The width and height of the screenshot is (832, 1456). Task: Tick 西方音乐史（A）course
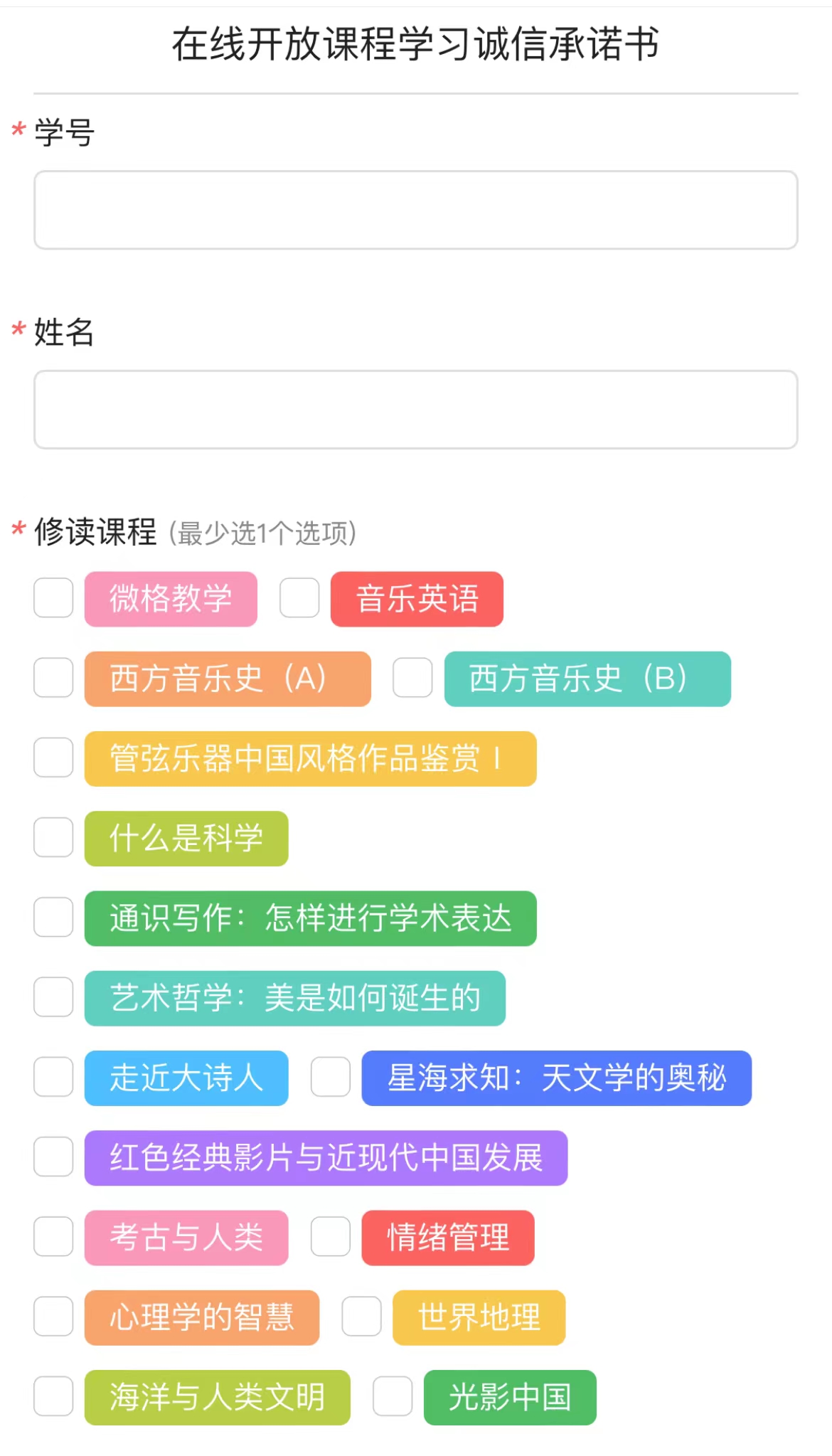pyautogui.click(x=53, y=677)
